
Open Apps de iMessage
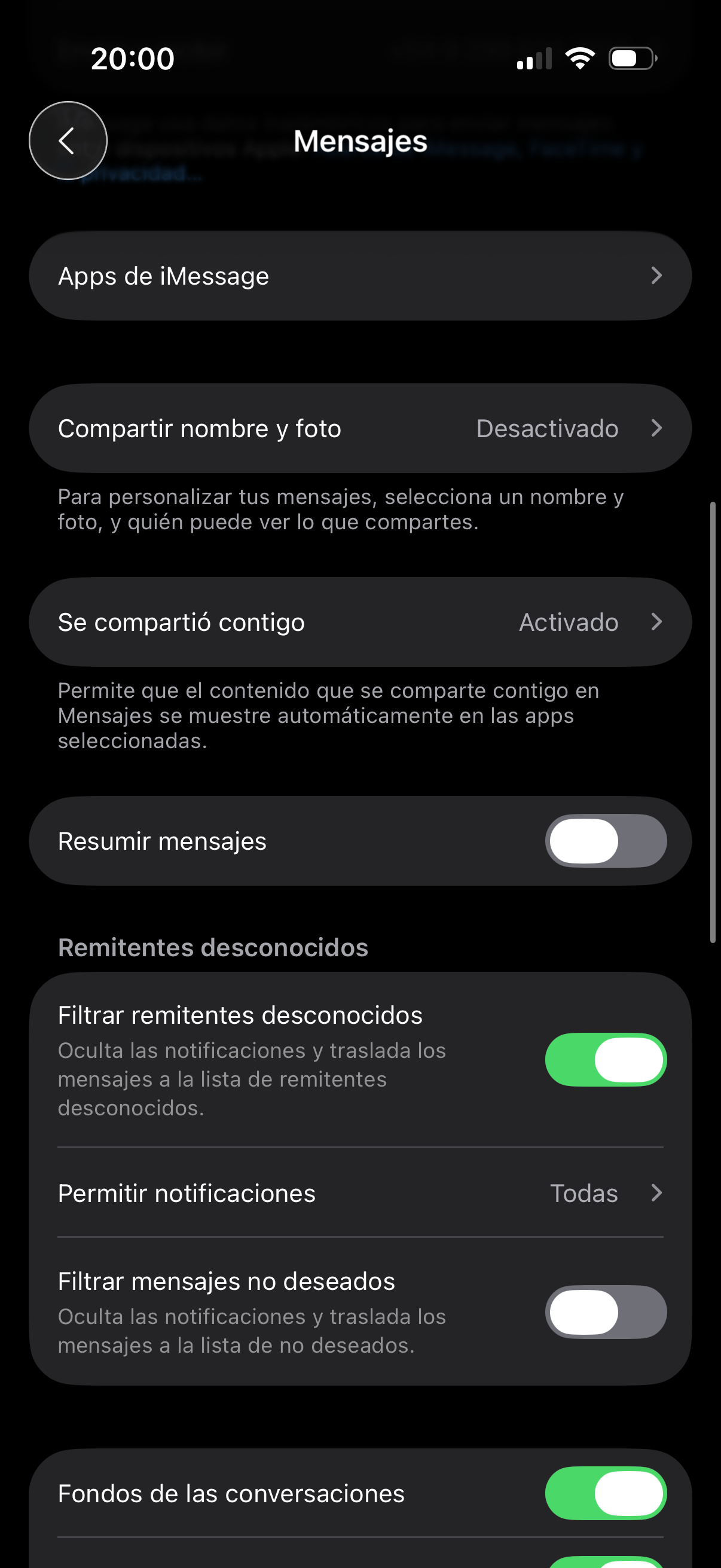359,276
